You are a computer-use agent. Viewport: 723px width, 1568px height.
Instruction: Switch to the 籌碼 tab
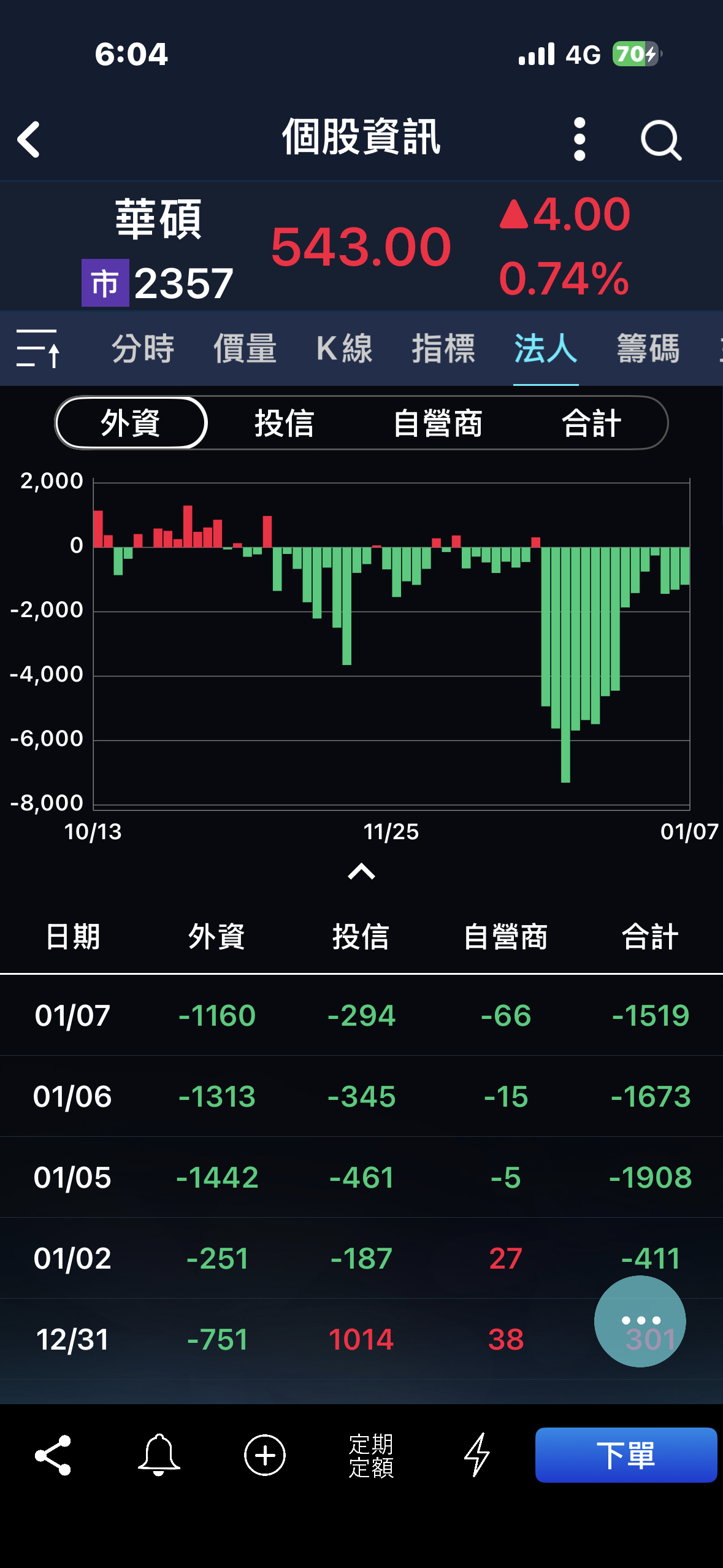point(648,348)
